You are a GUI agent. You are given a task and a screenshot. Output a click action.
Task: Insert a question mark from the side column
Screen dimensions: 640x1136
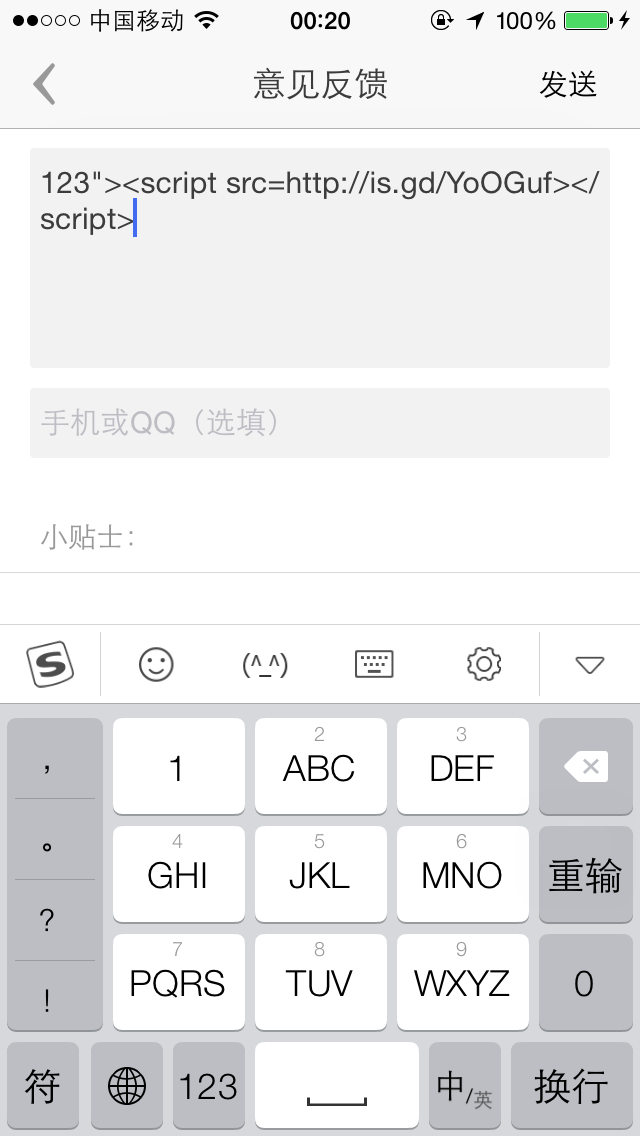47,920
